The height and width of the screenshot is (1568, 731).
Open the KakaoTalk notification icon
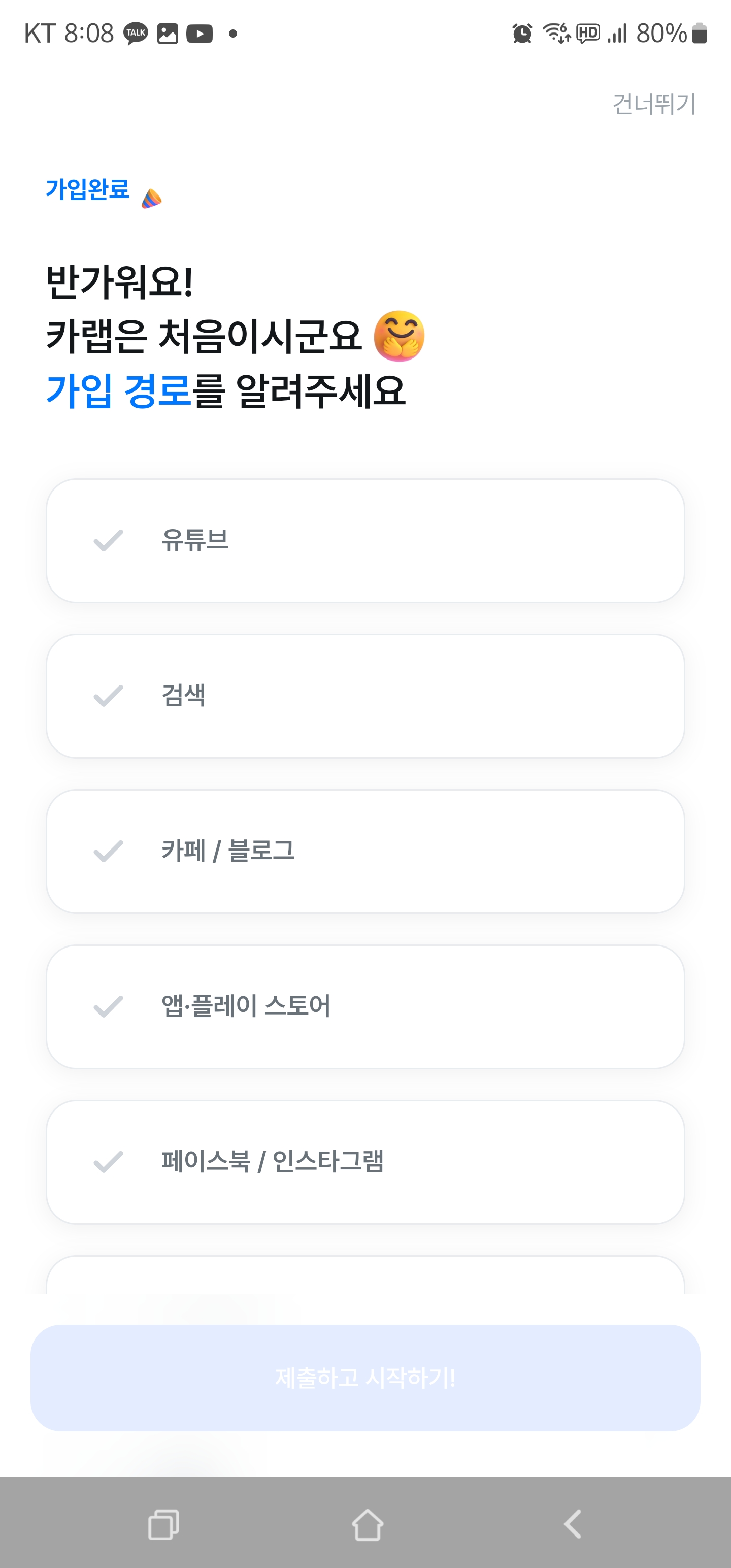[135, 35]
